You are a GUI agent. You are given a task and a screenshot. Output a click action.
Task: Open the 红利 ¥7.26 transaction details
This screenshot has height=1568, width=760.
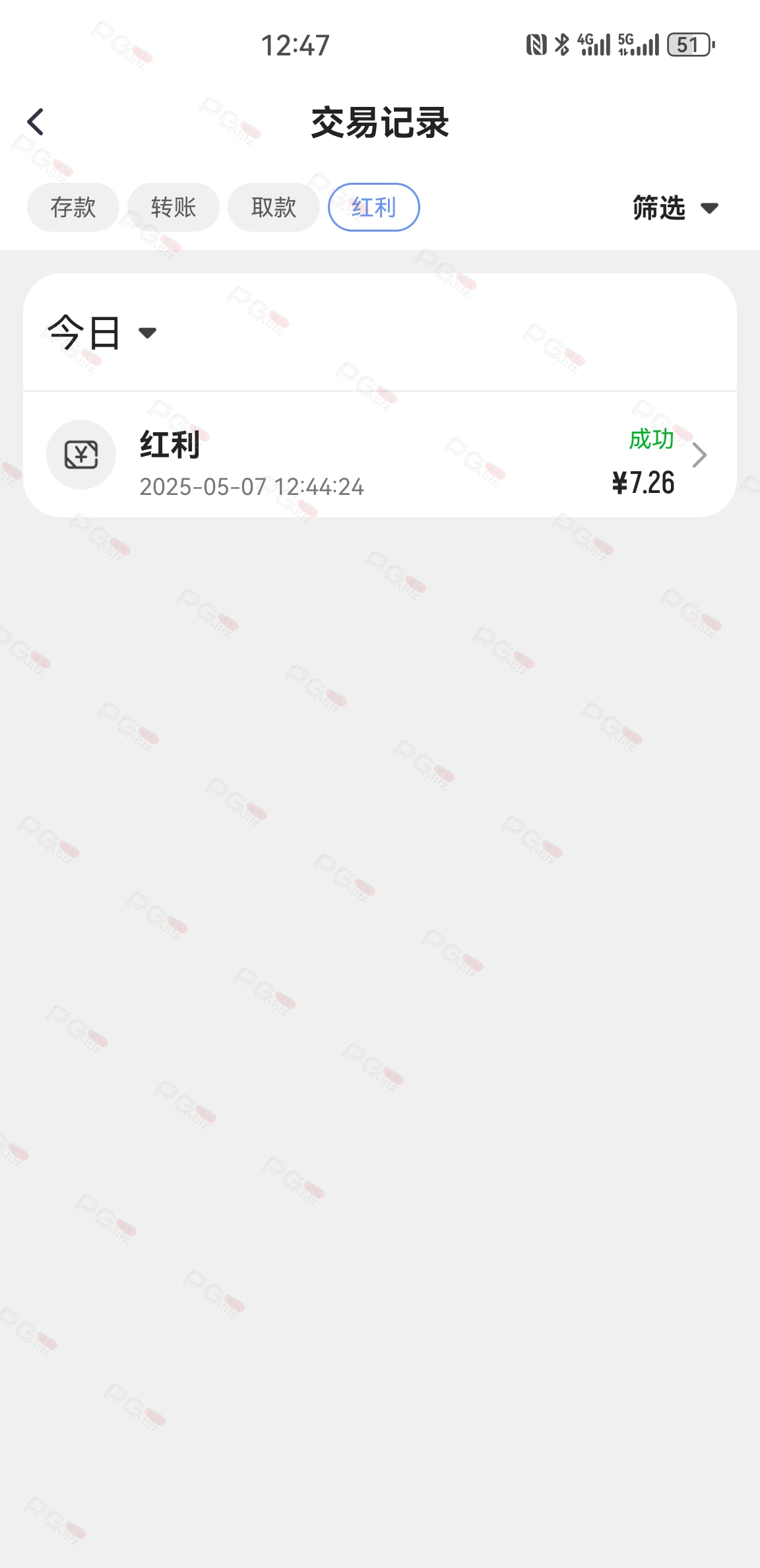click(380, 455)
